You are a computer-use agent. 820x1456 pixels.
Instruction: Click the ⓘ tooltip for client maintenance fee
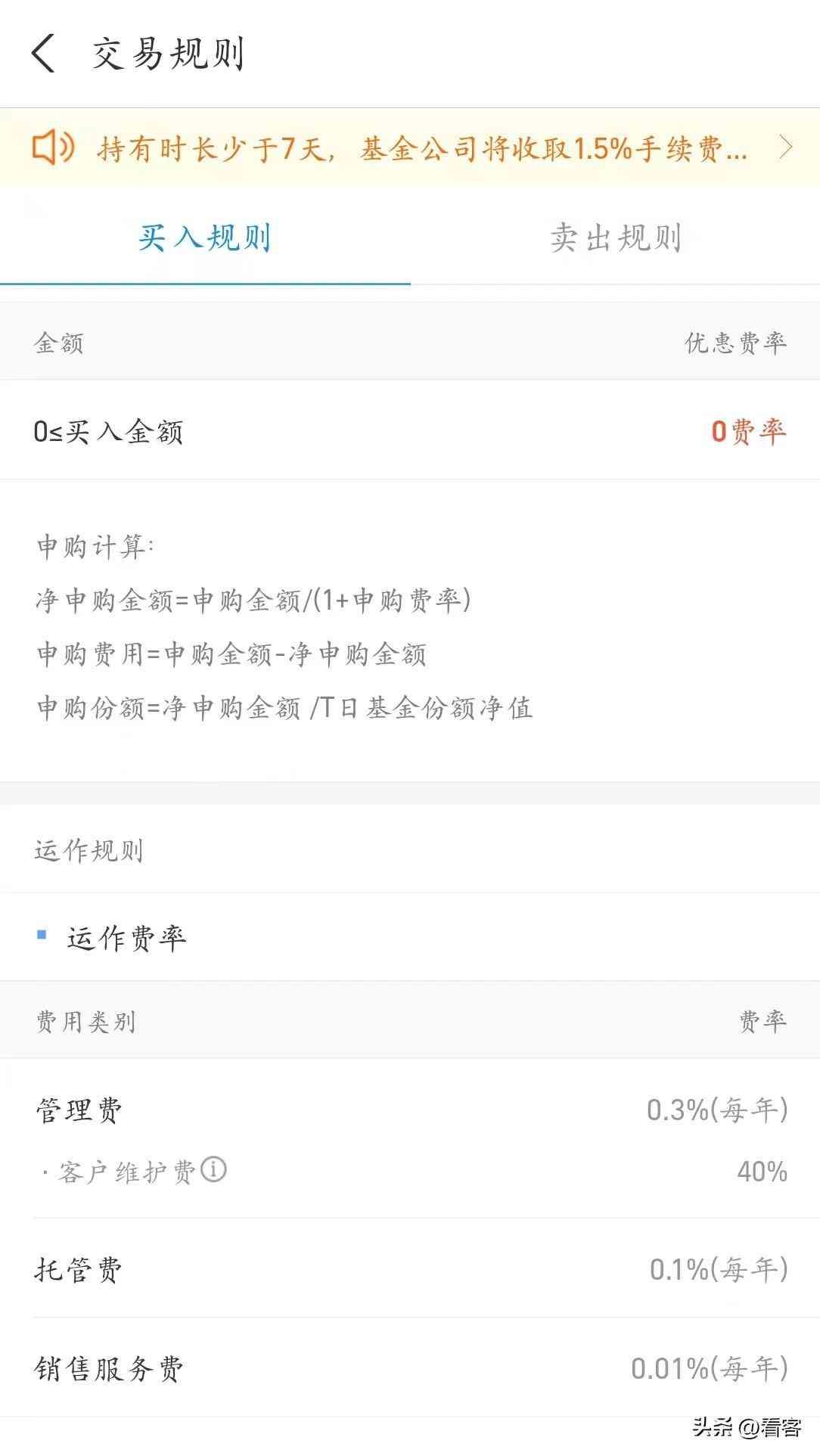(x=214, y=1170)
